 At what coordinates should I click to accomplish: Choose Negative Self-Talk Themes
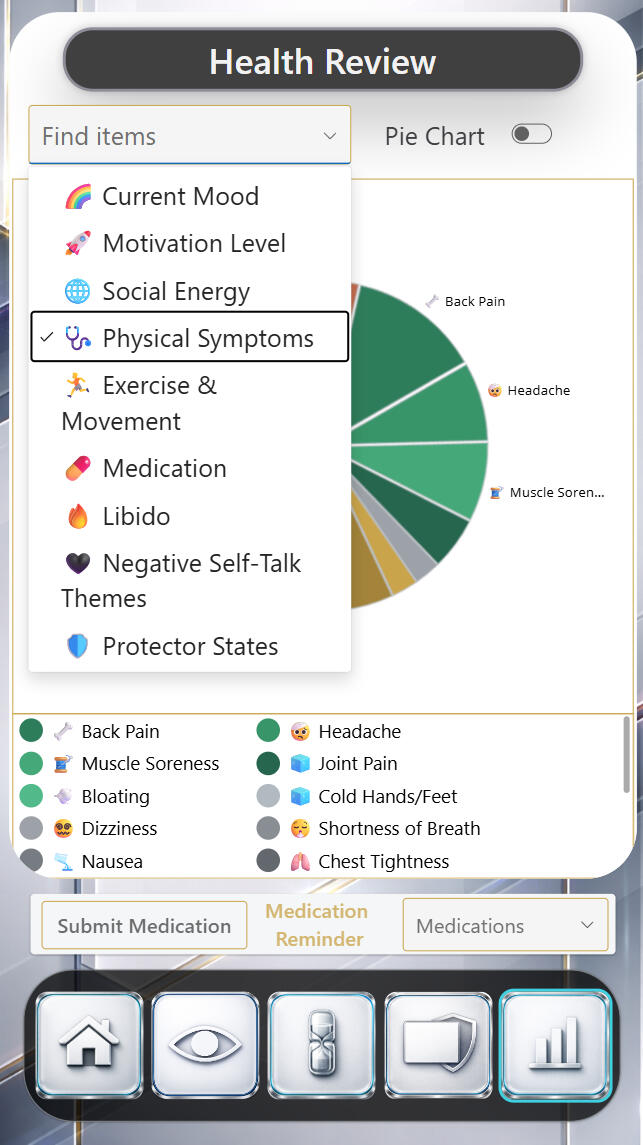[x=180, y=581]
